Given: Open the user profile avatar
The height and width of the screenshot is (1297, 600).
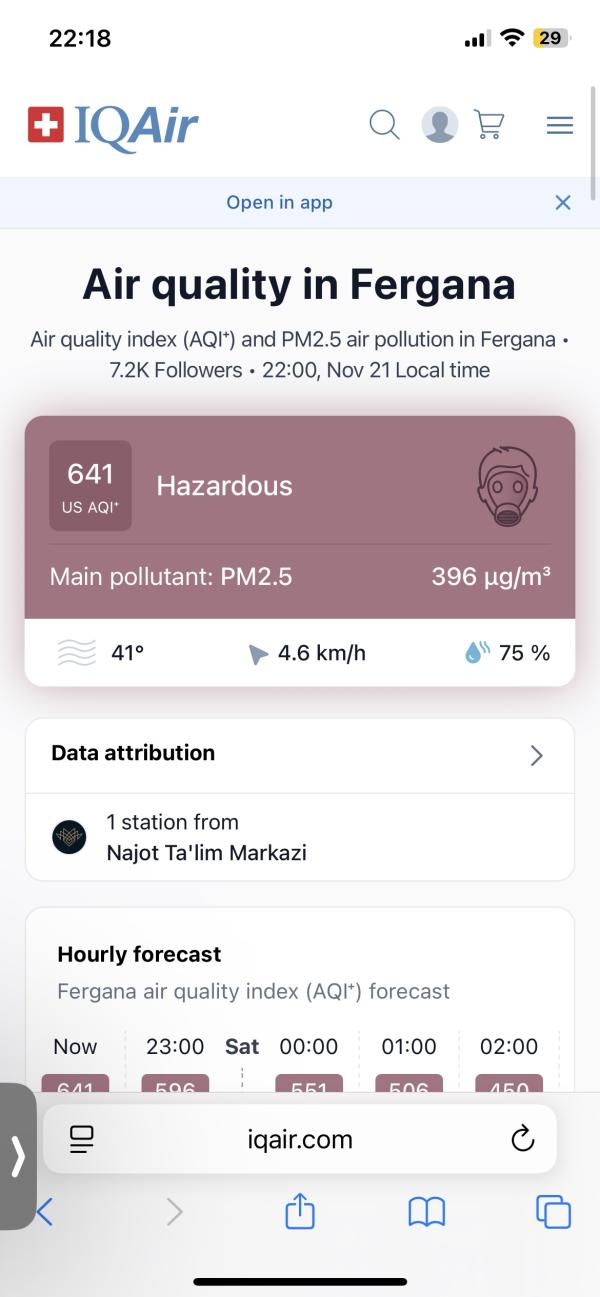Looking at the screenshot, I should click(439, 125).
